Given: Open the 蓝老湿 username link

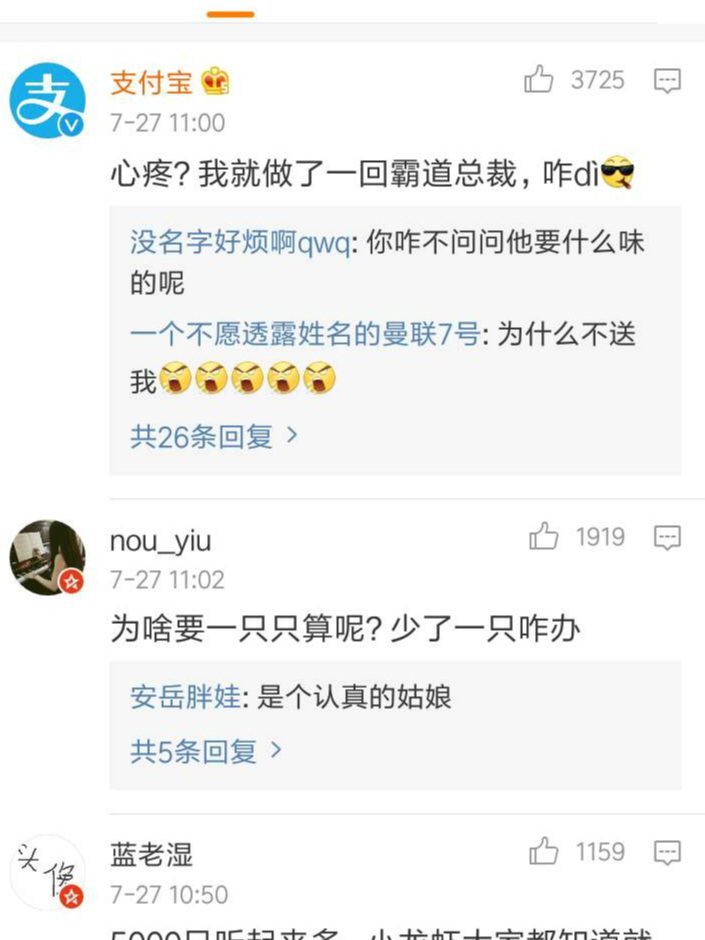Looking at the screenshot, I should 151,855.
